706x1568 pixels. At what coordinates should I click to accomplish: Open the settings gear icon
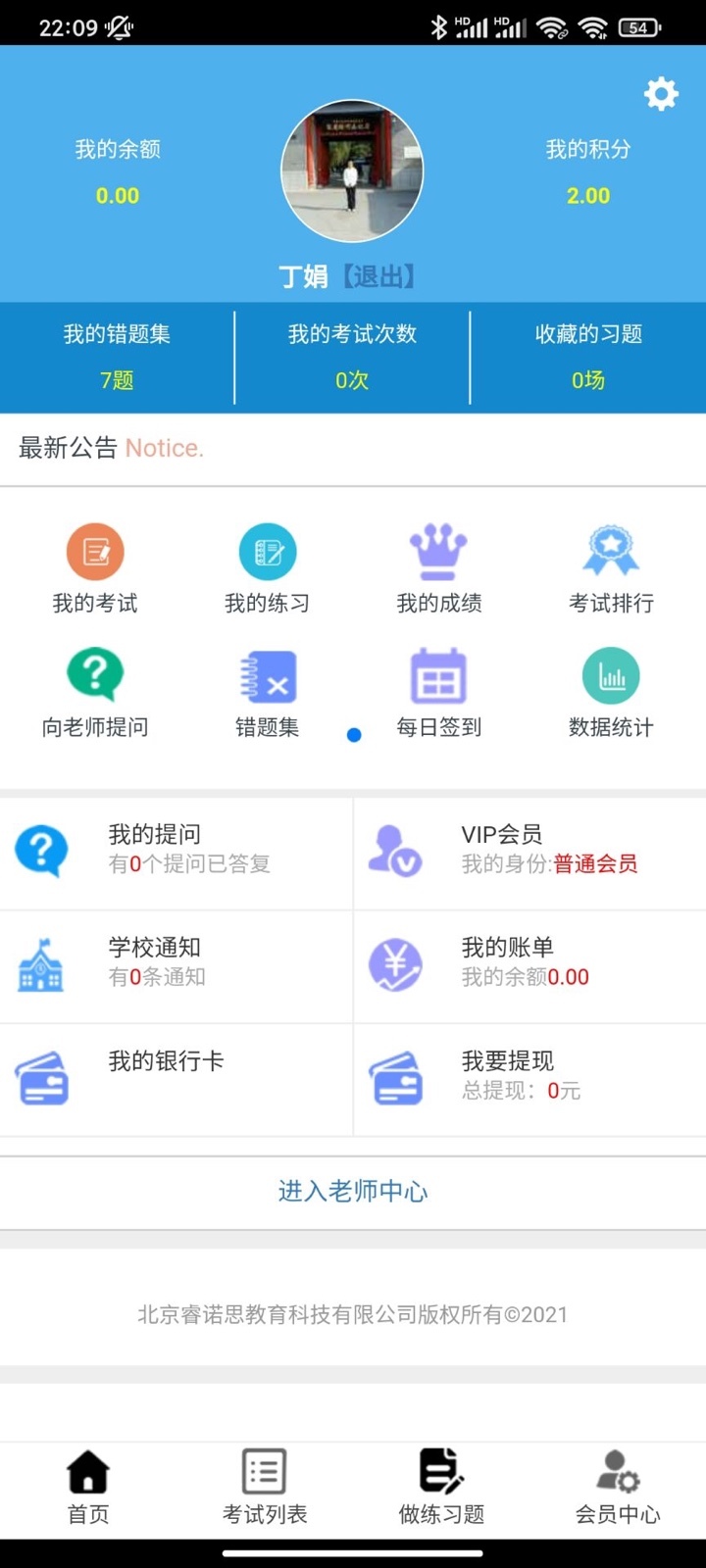[x=661, y=94]
